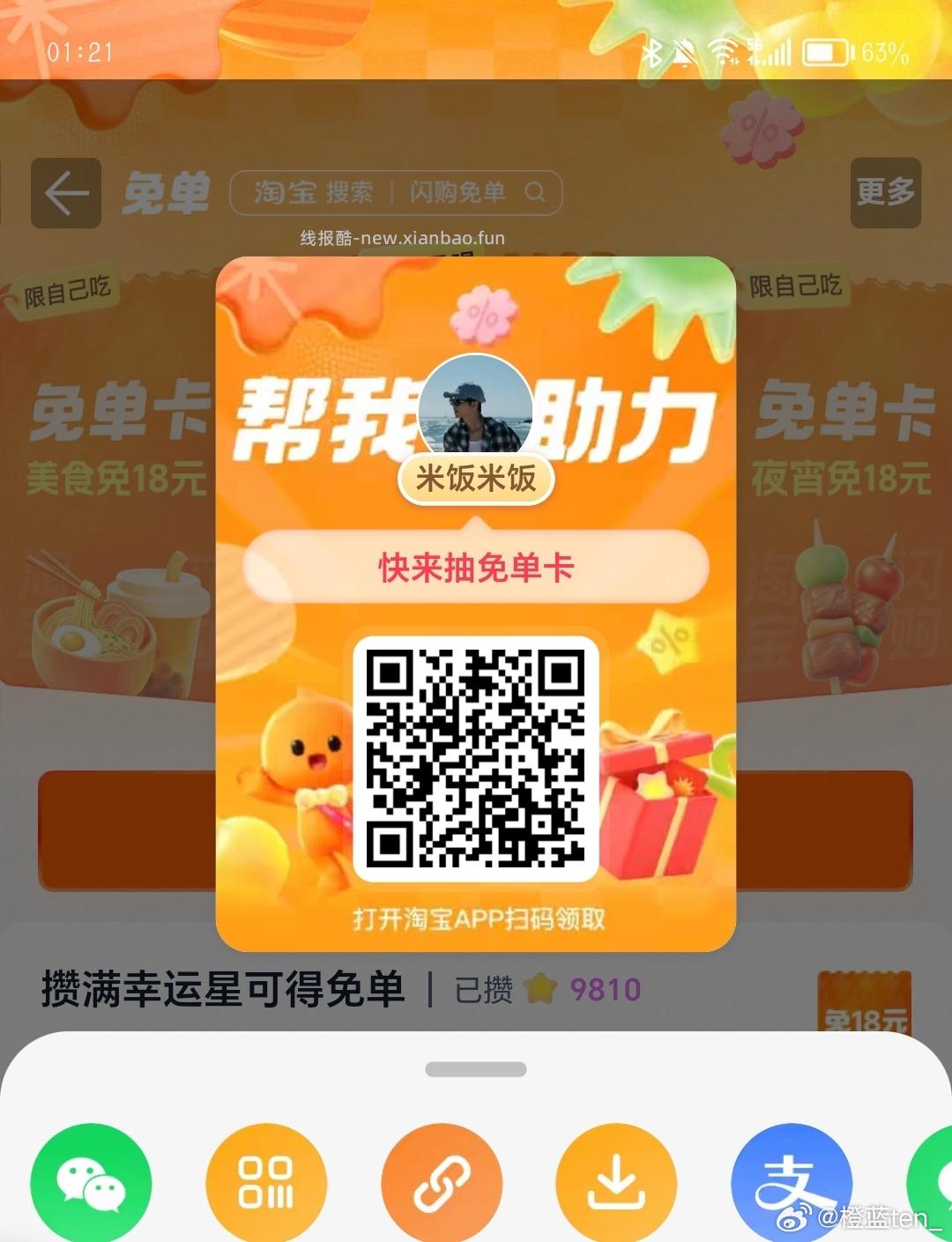This screenshot has width=952, height=1242.
Task: Tap the 快来抽免单卡 button
Action: click(x=476, y=569)
